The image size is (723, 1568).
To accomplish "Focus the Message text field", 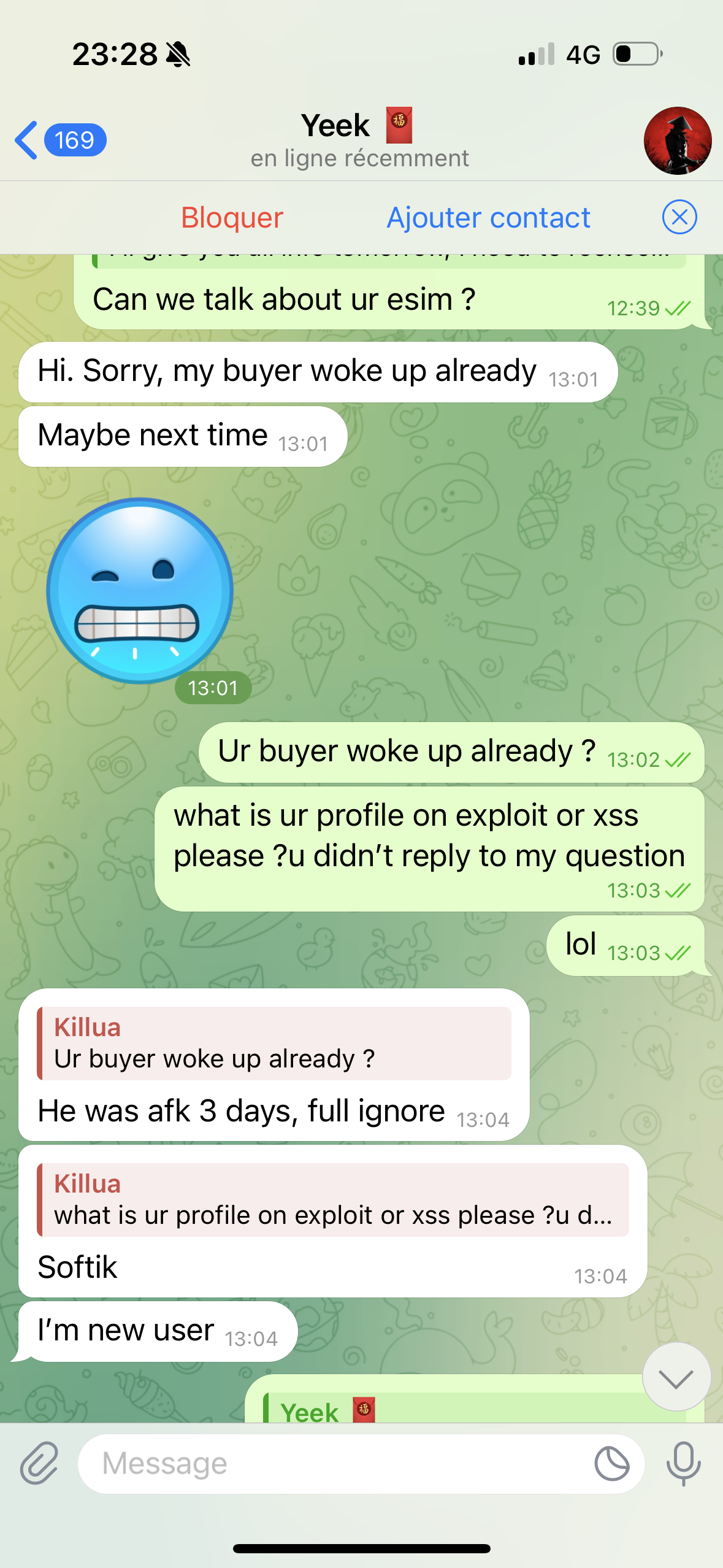I will pyautogui.click(x=337, y=1463).
